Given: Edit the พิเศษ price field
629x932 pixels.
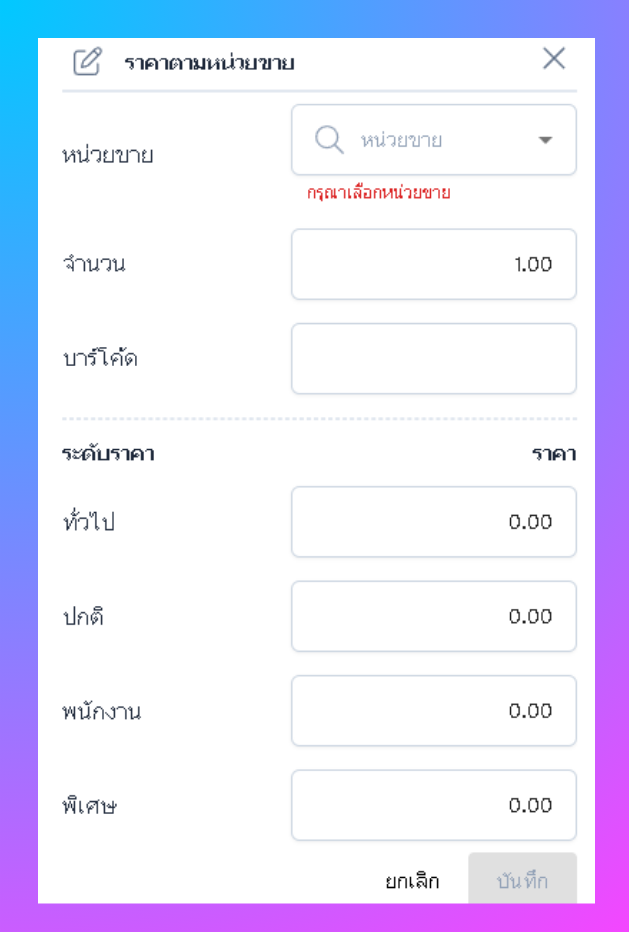Looking at the screenshot, I should tap(434, 805).
